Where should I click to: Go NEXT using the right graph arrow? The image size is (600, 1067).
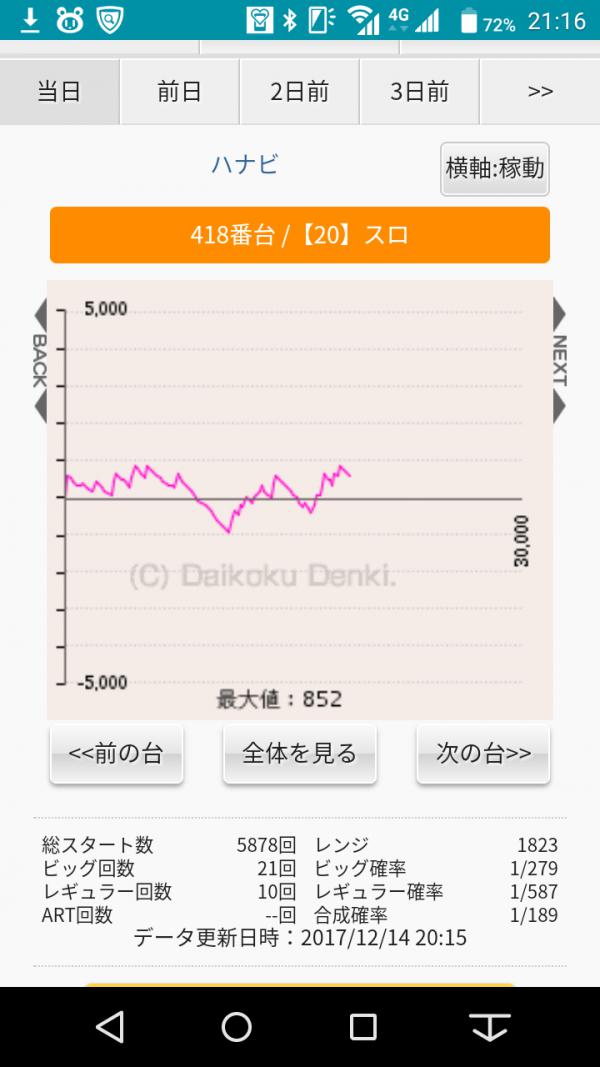pos(559,361)
